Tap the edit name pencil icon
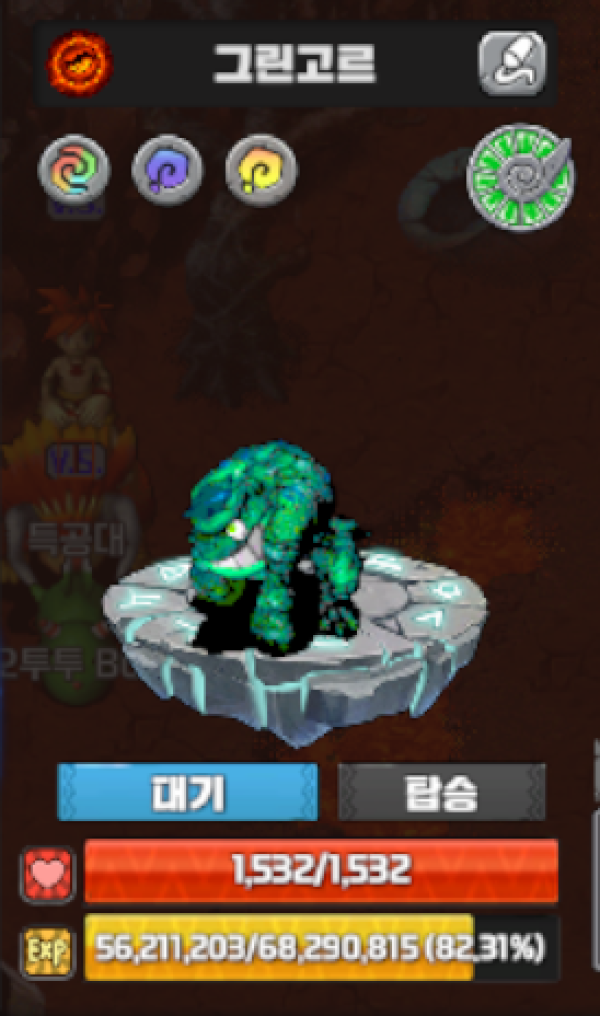600x1016 pixels. tap(511, 63)
